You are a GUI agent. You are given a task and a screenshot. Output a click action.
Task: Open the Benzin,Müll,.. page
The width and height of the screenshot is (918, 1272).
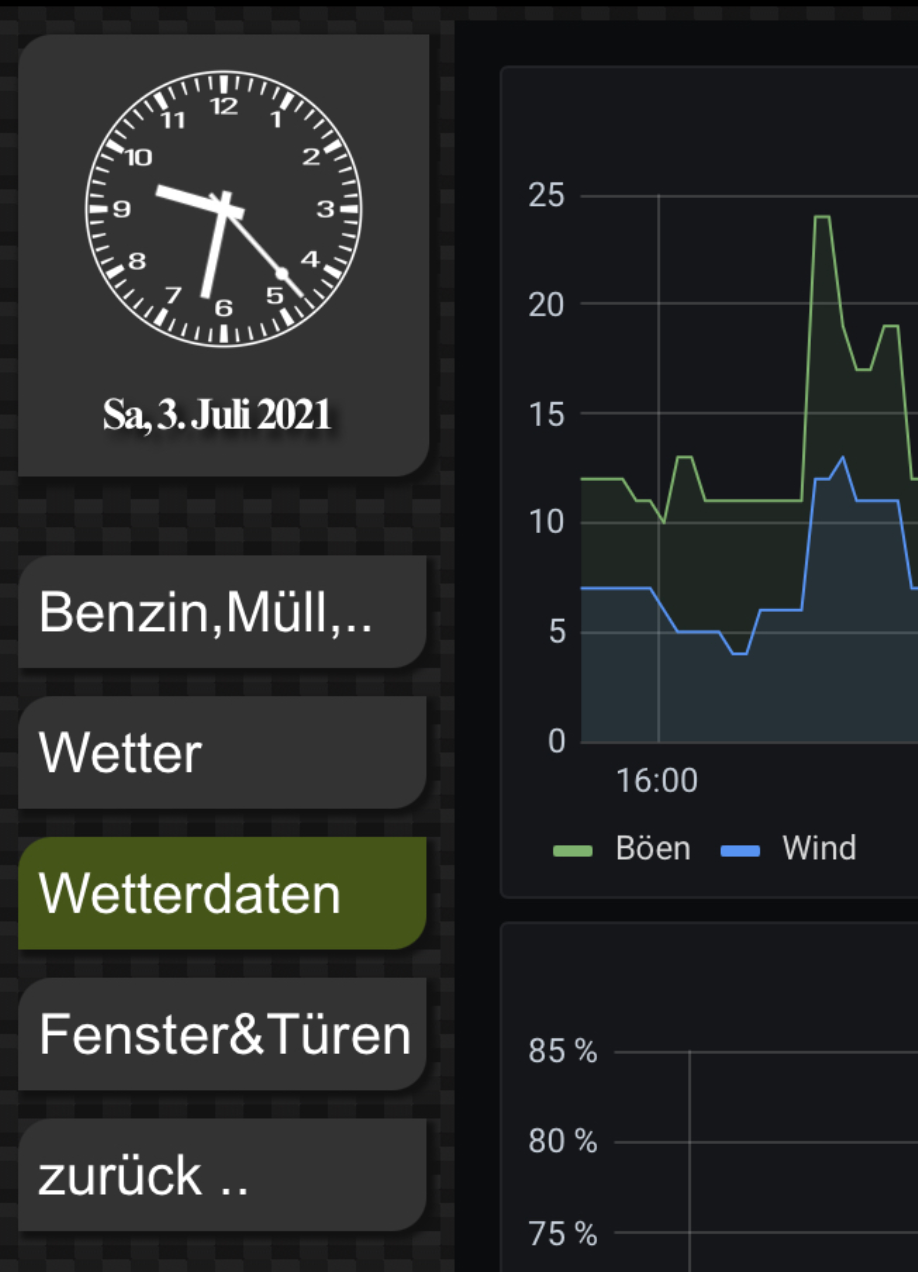(x=222, y=612)
